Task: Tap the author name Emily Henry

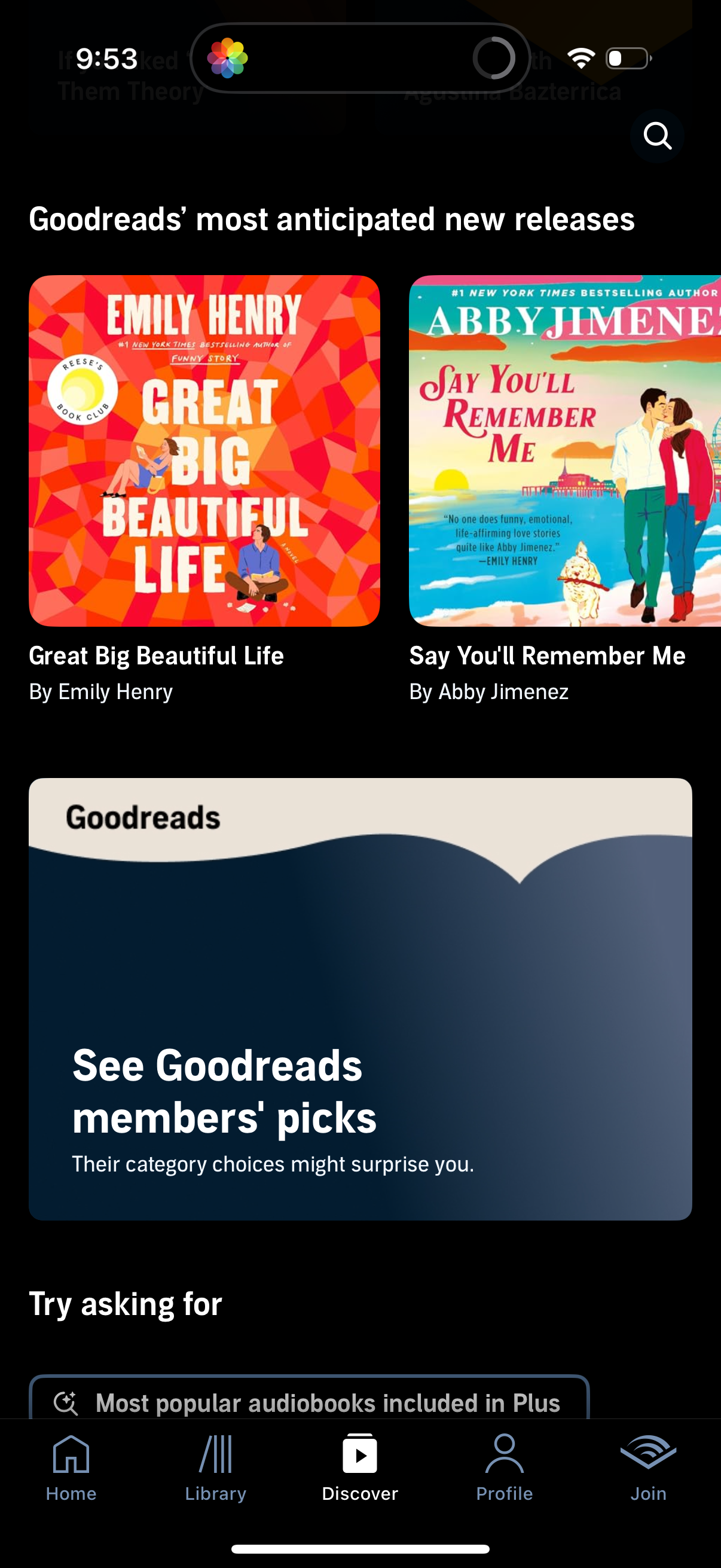Action: 101,691
